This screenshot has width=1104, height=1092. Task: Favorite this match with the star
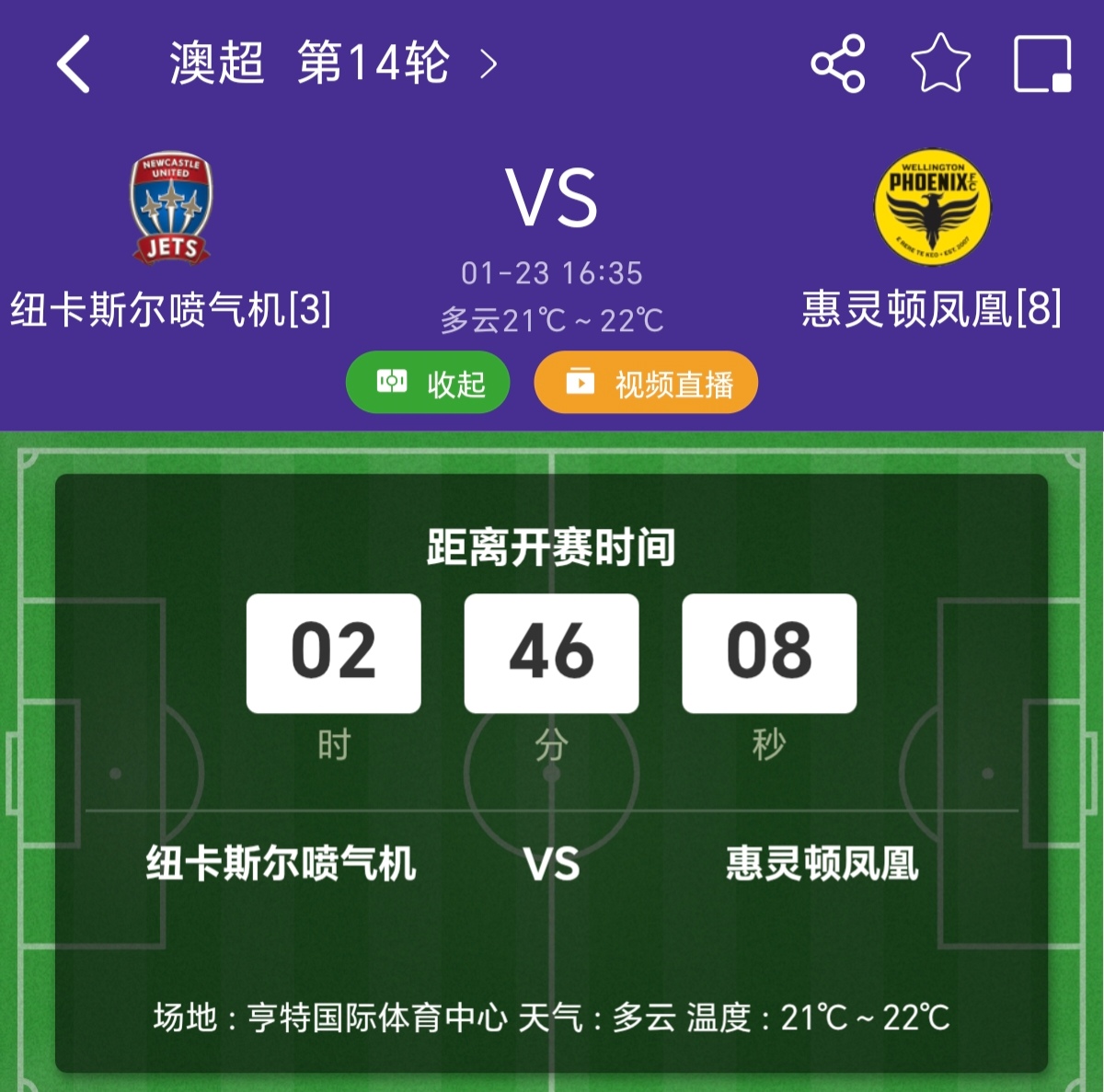[940, 63]
